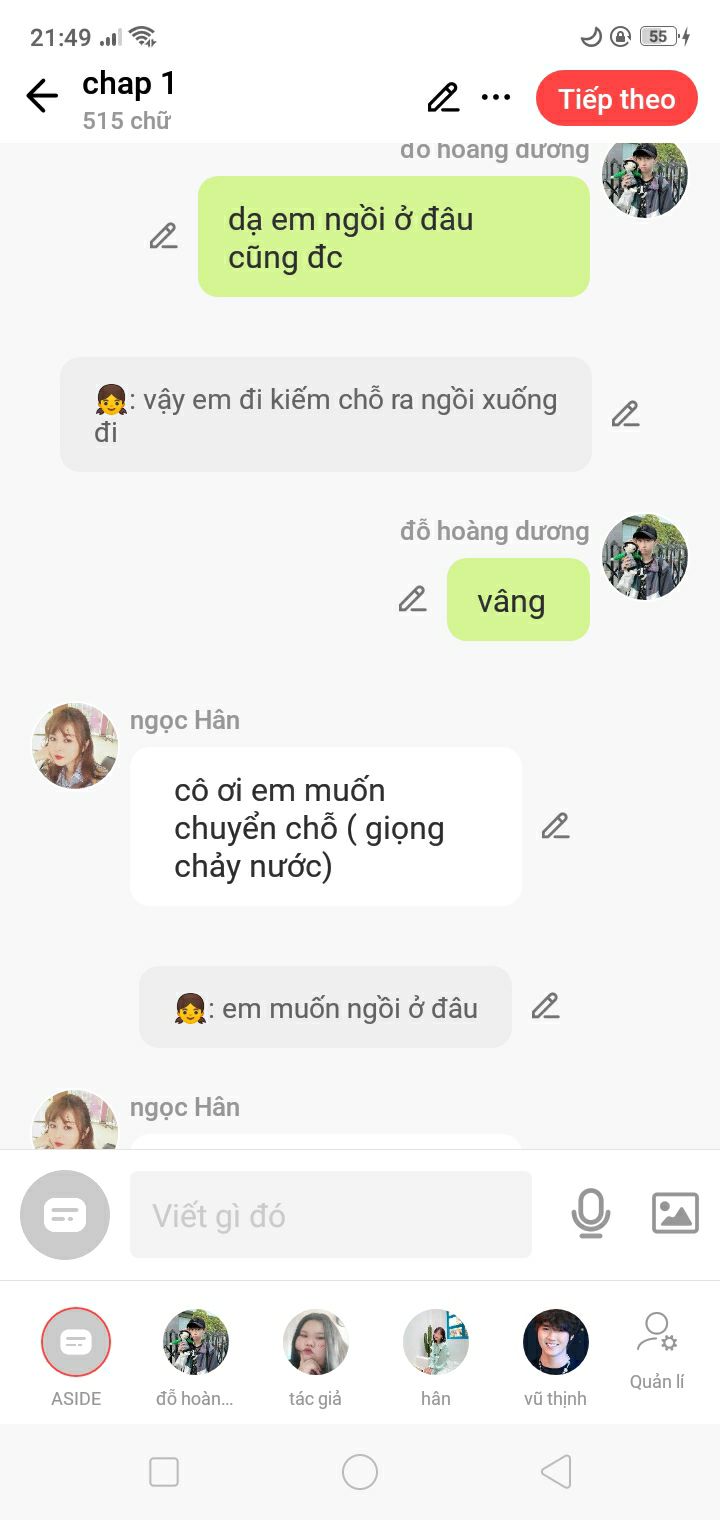Screen dimensions: 720x1520
Task: Record audio with the microphone icon
Action: 590,1214
